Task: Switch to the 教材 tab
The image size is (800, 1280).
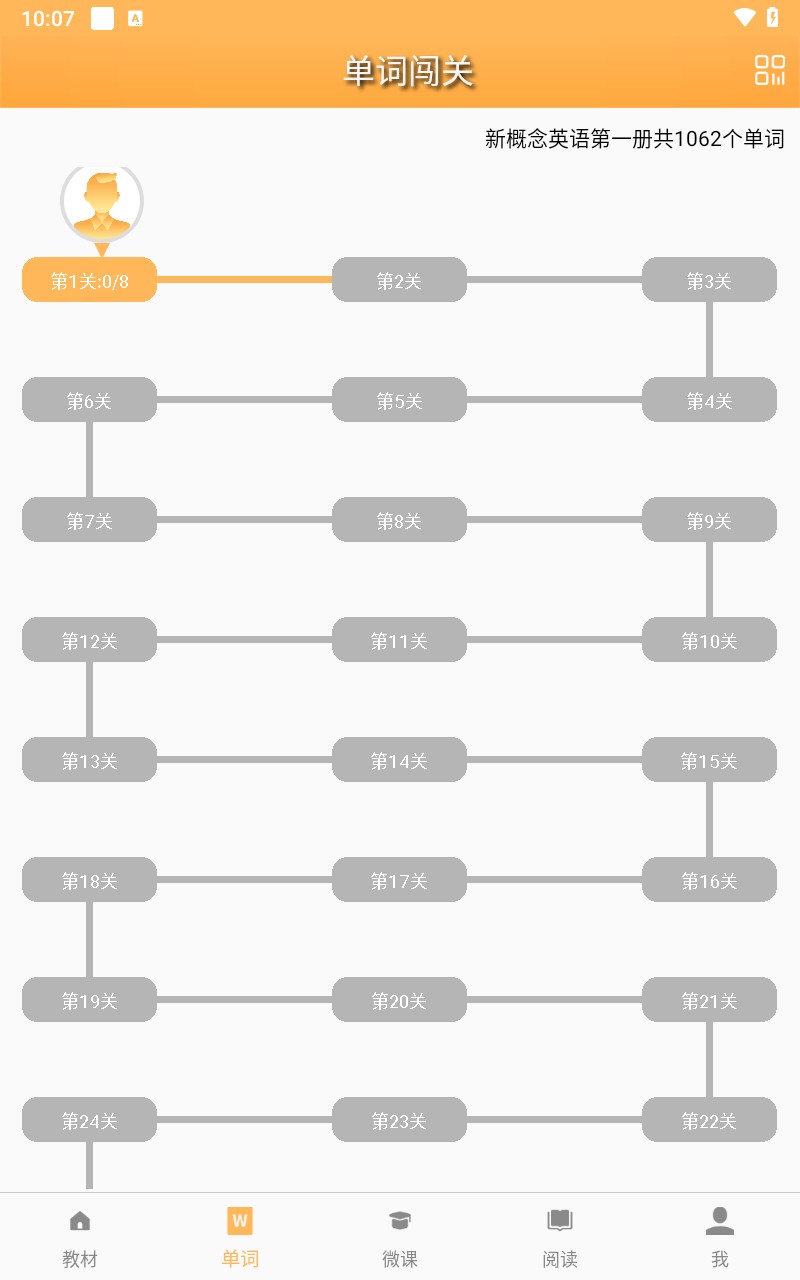Action: point(79,1236)
